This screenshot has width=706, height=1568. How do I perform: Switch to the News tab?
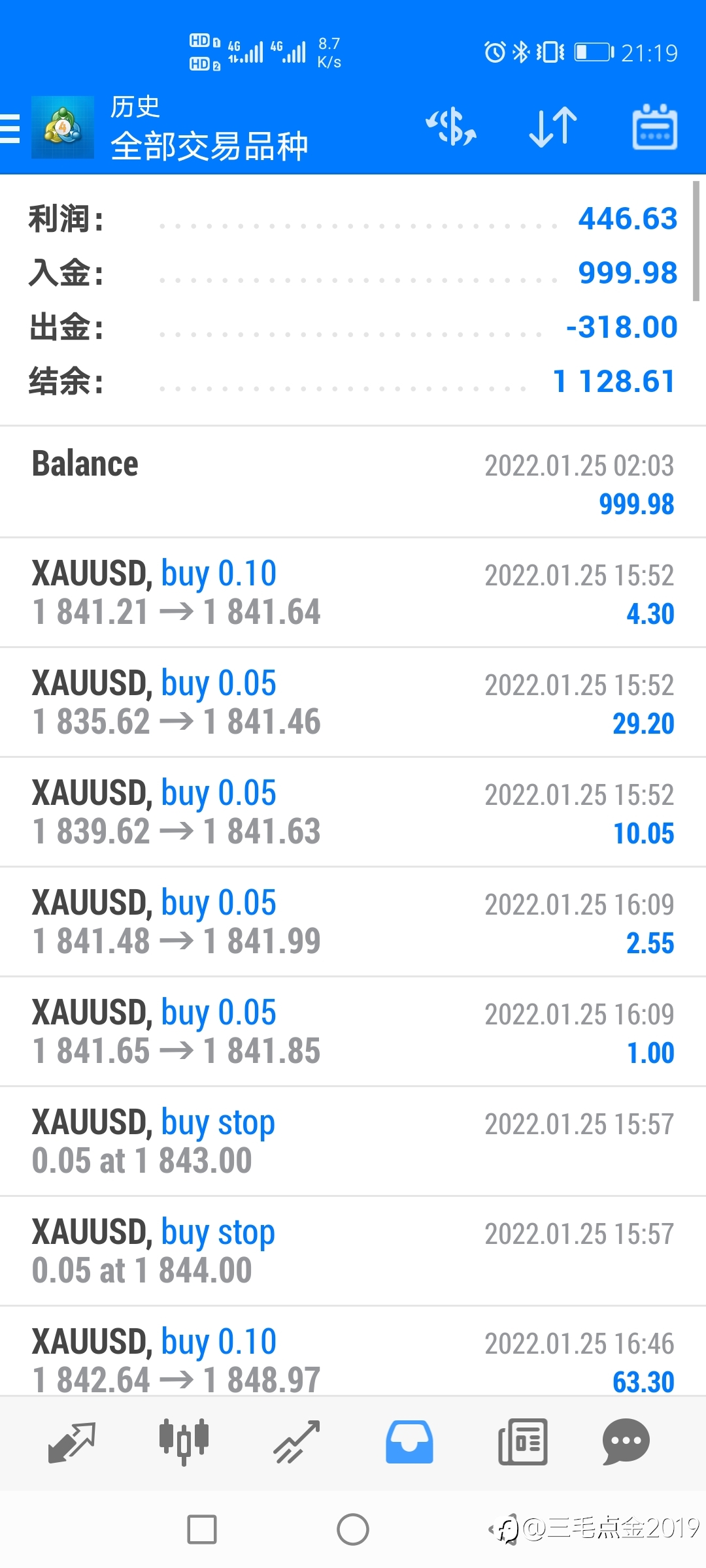[x=522, y=1443]
